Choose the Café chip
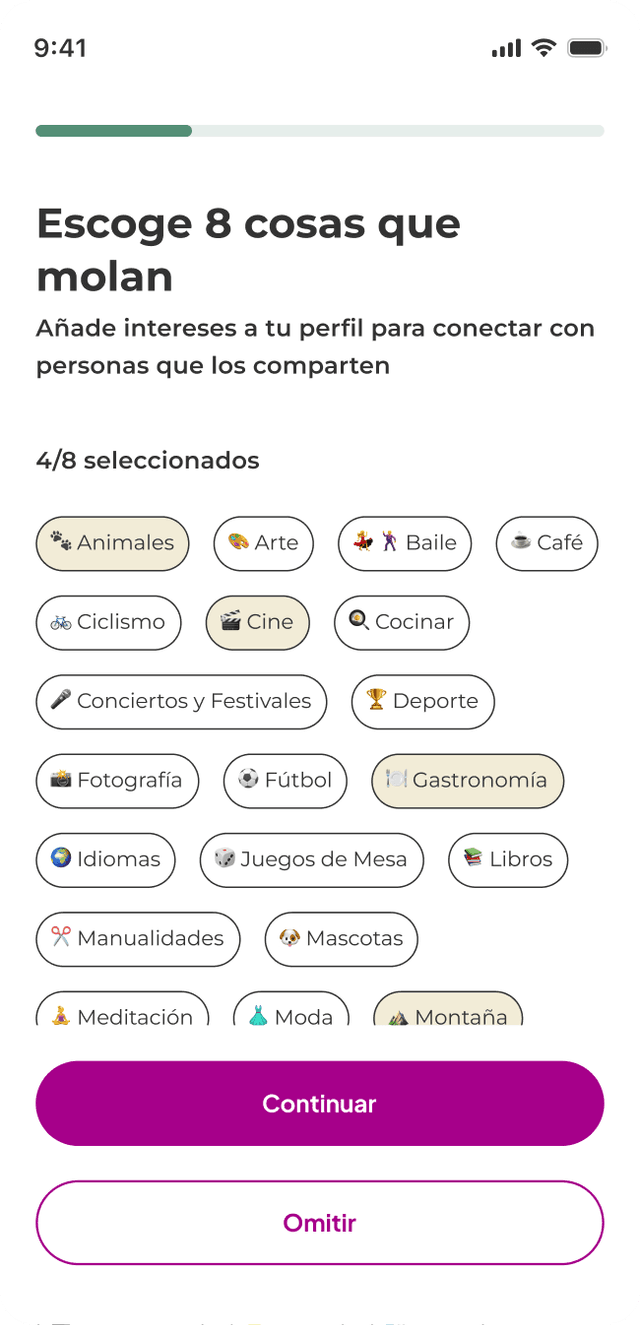 (x=546, y=543)
